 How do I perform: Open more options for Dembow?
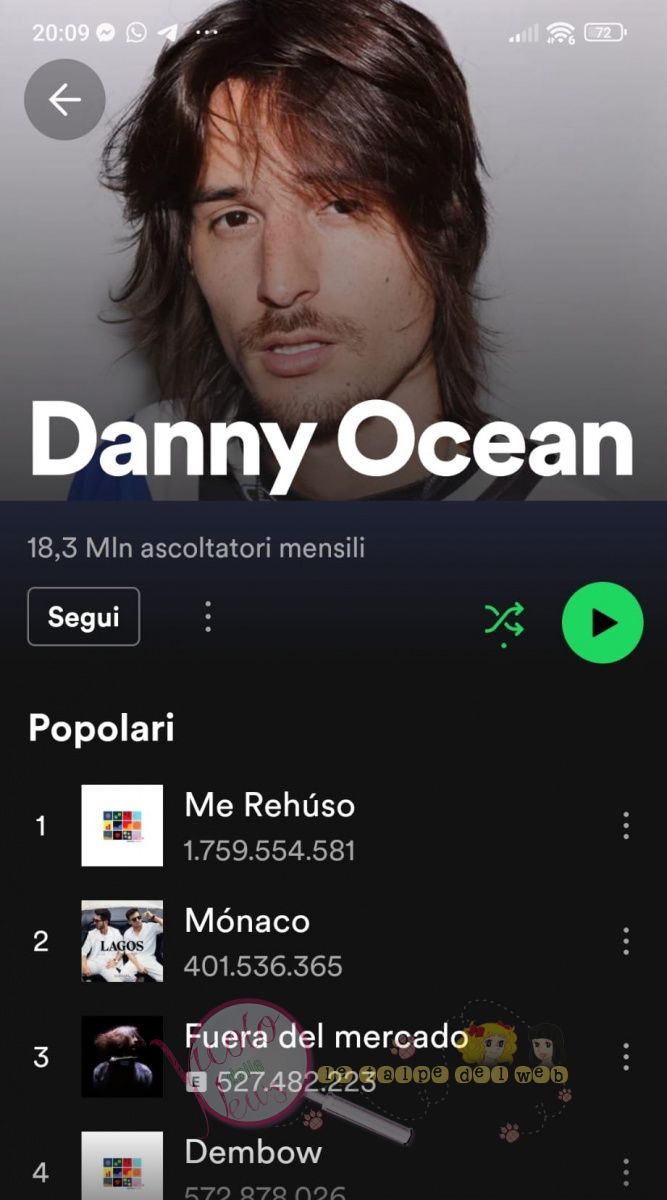626,1171
